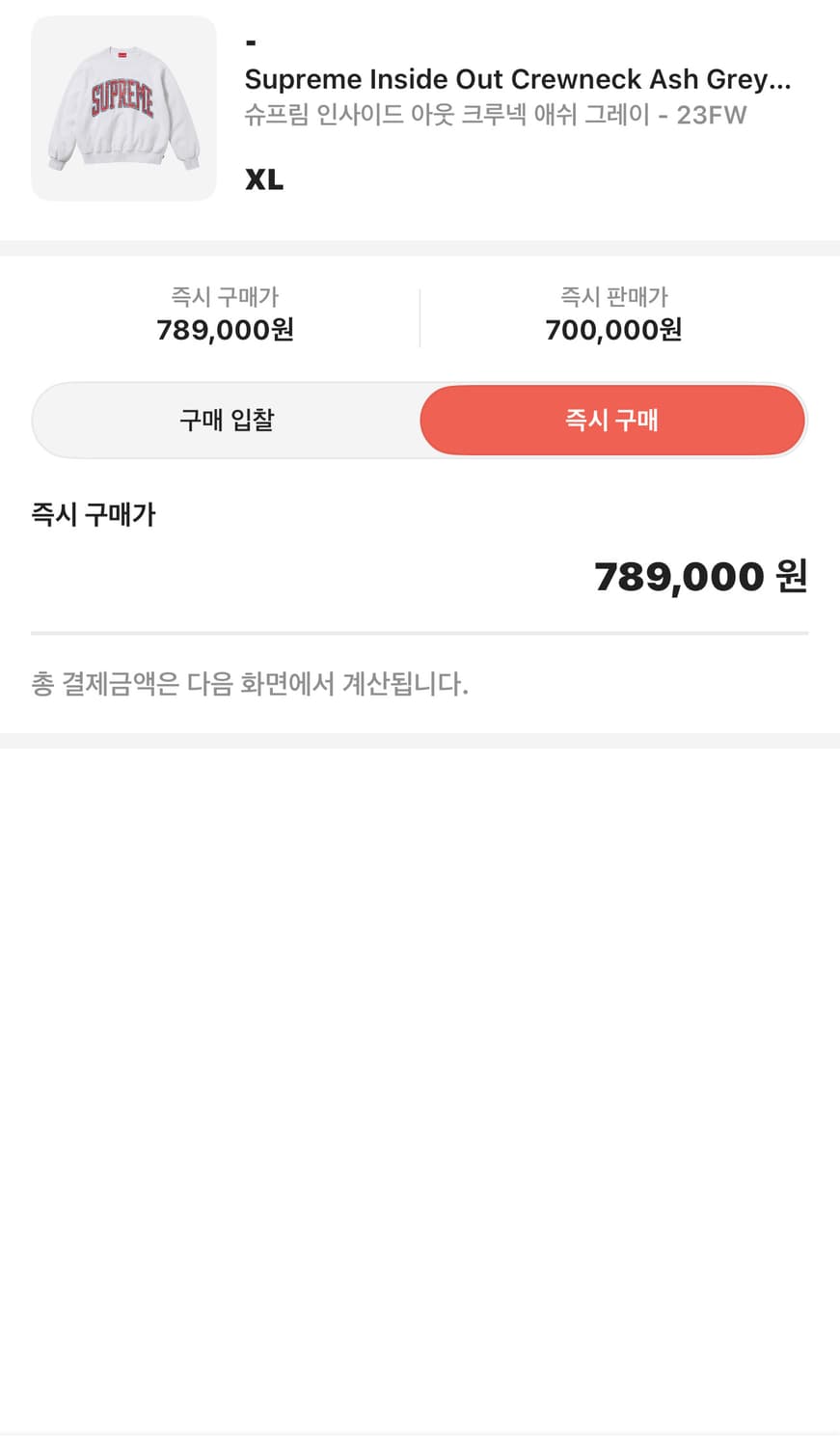Viewport: 840px width, 1447px height.
Task: Select the 즉시 구매가 789,000원 statistic
Action: (224, 314)
